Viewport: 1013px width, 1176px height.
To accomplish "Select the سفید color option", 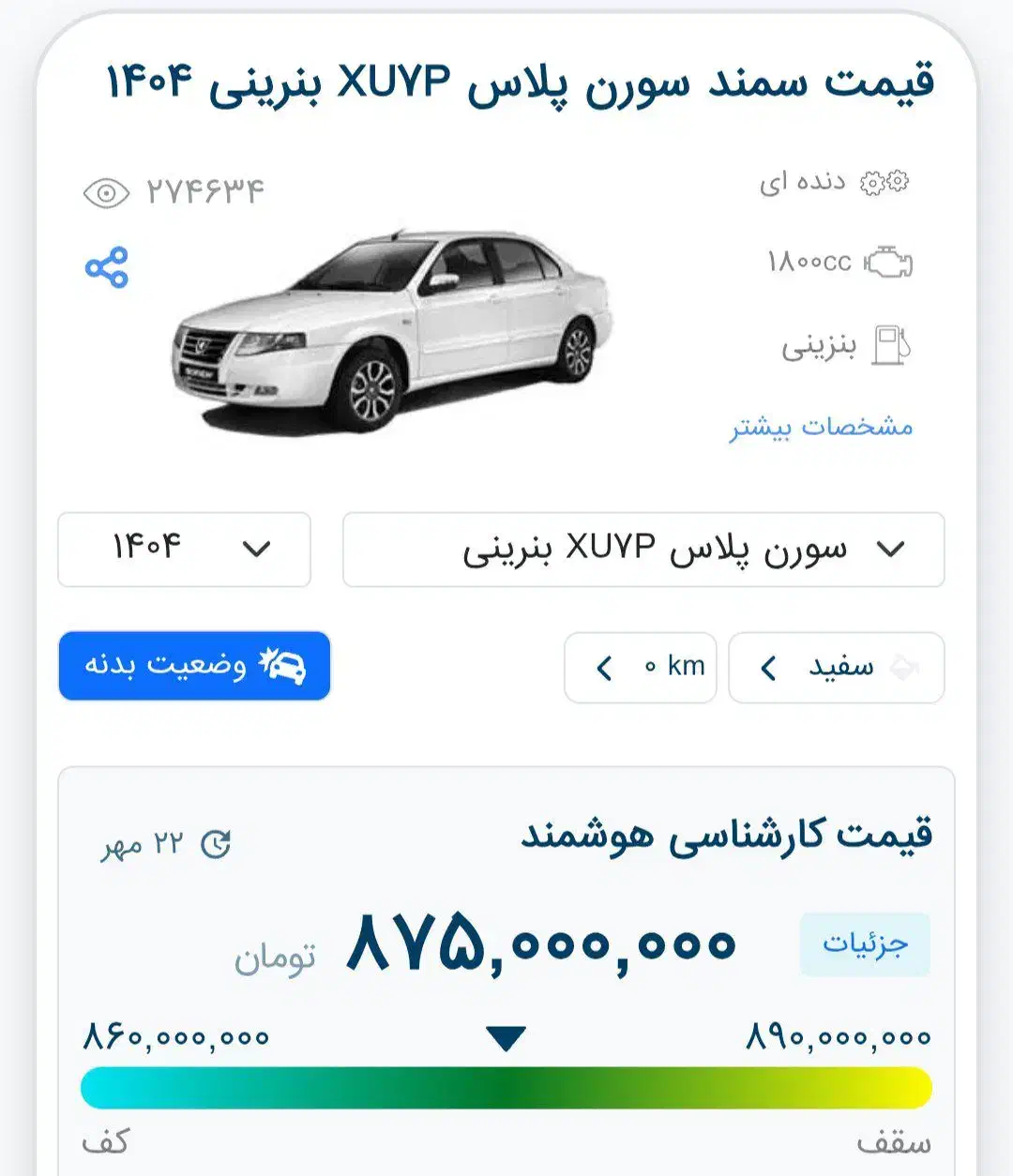I will [836, 668].
